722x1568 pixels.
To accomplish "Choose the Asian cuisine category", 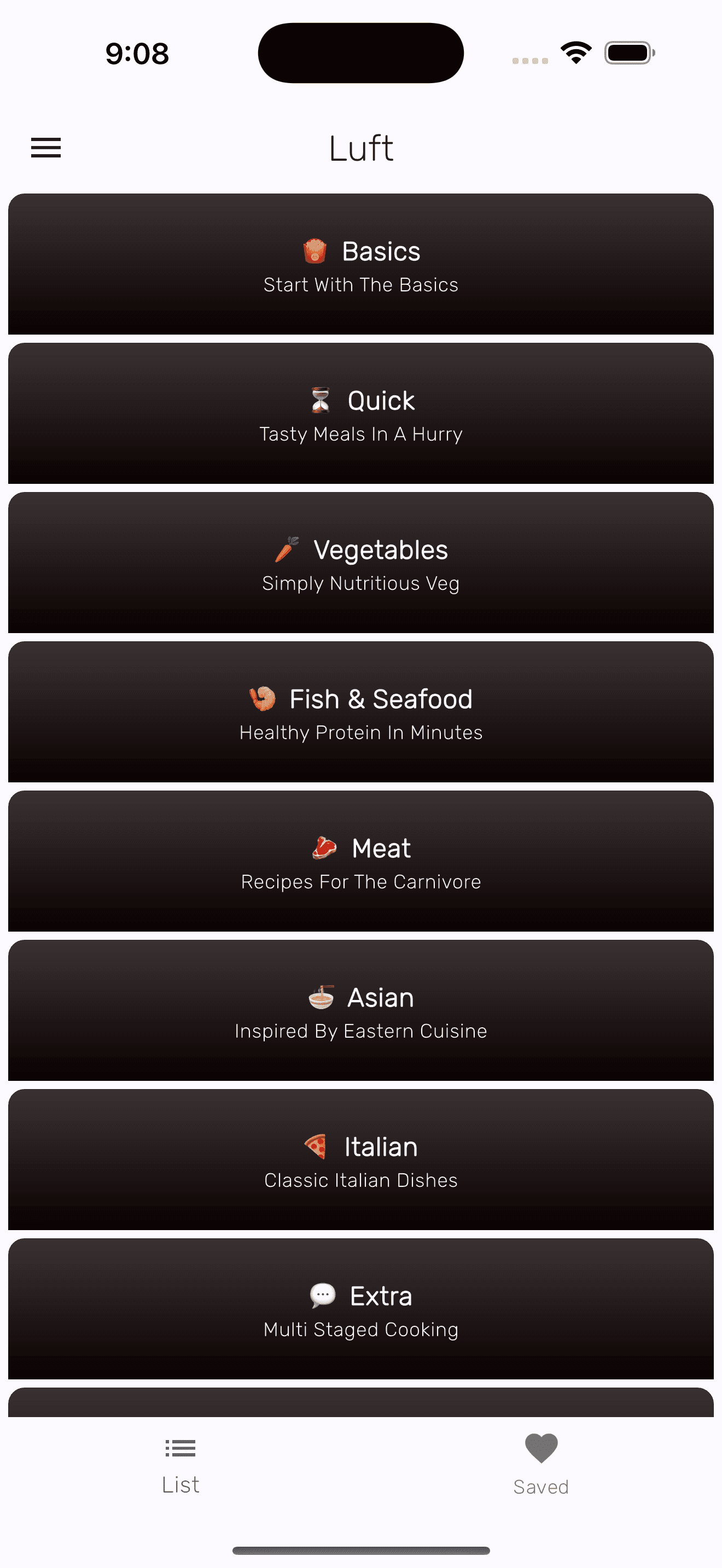I will click(361, 1010).
